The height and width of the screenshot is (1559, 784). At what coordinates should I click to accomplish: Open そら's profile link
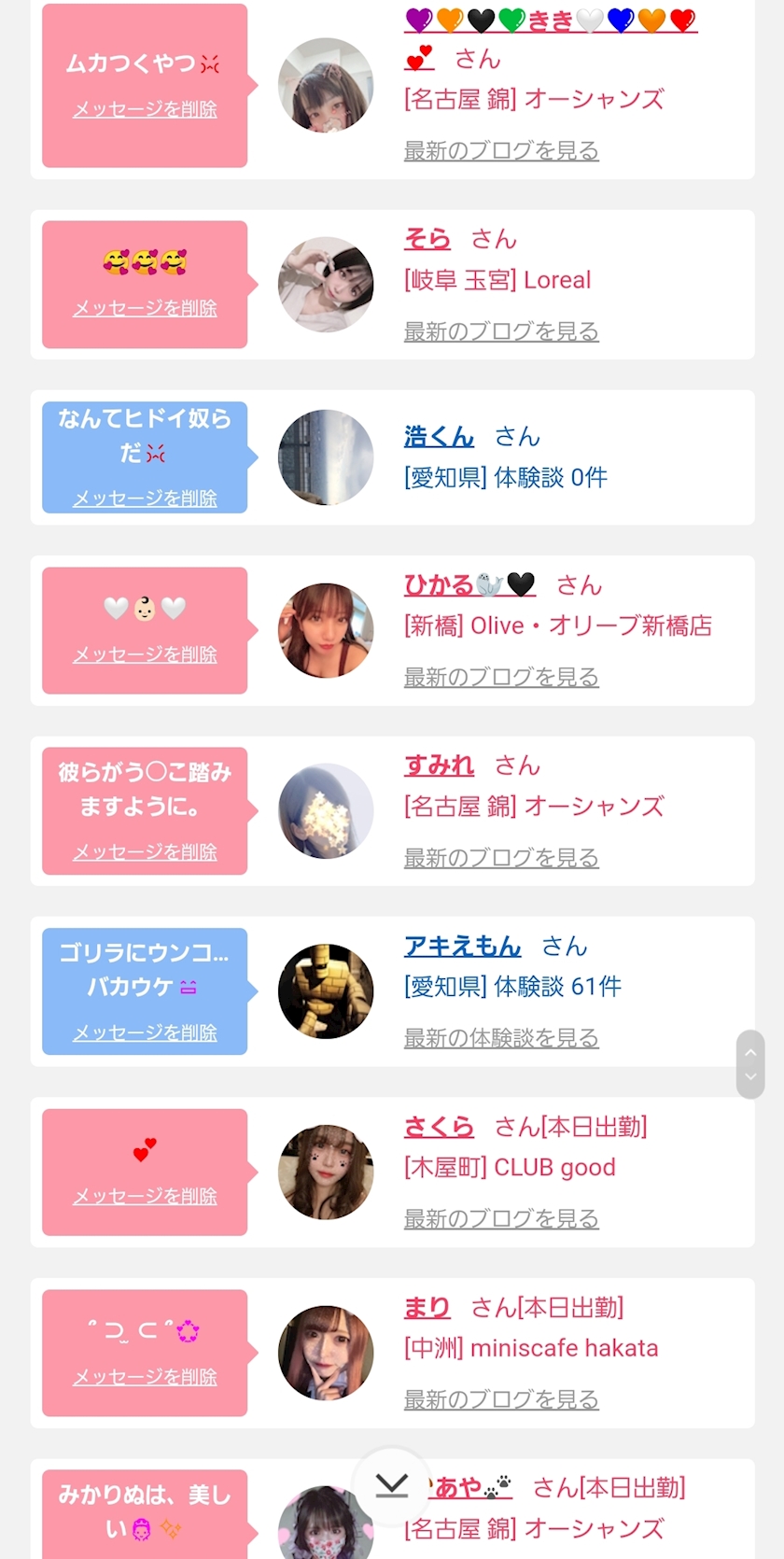coord(427,239)
